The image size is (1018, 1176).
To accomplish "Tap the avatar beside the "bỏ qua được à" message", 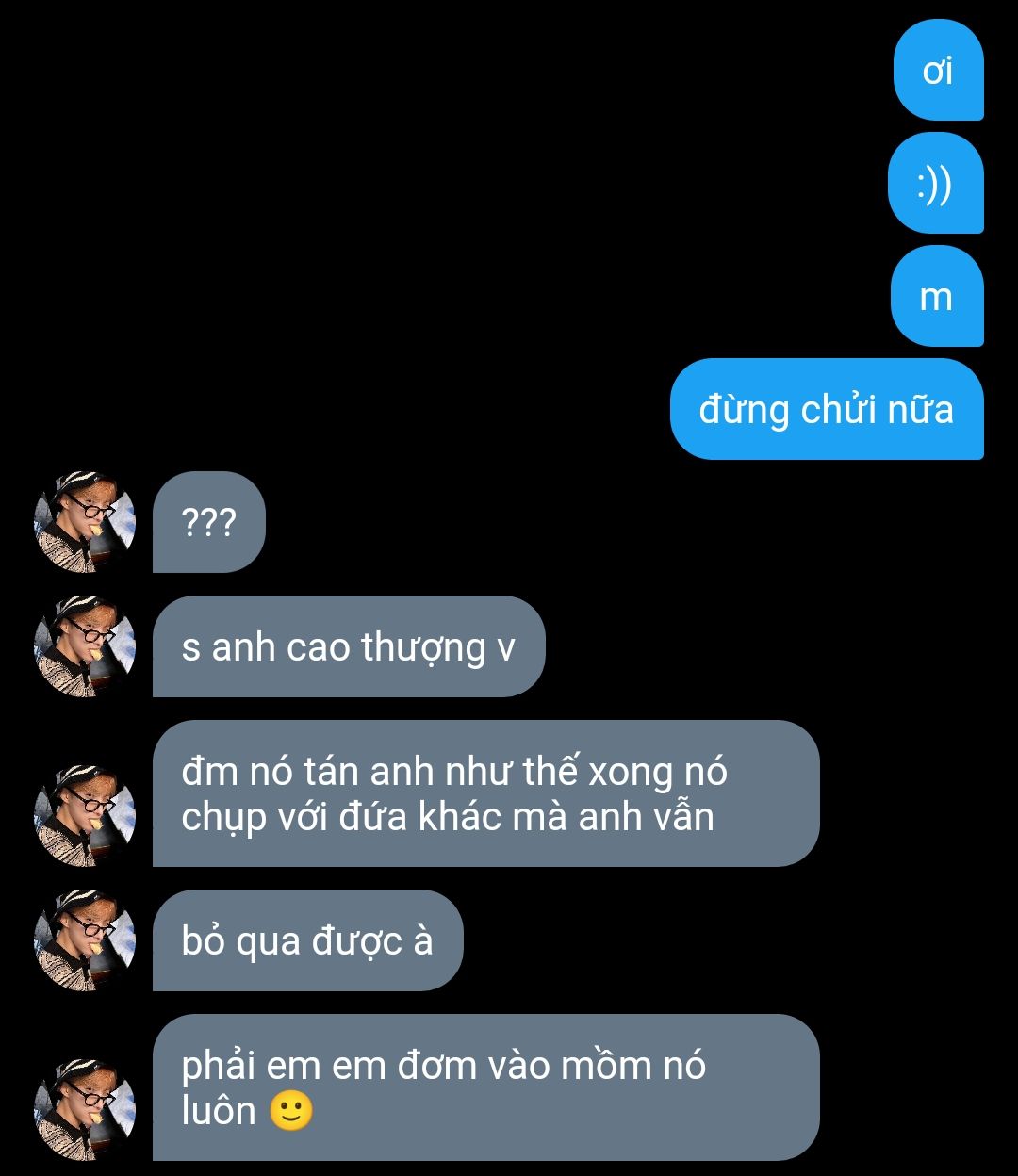I will pos(85,940).
